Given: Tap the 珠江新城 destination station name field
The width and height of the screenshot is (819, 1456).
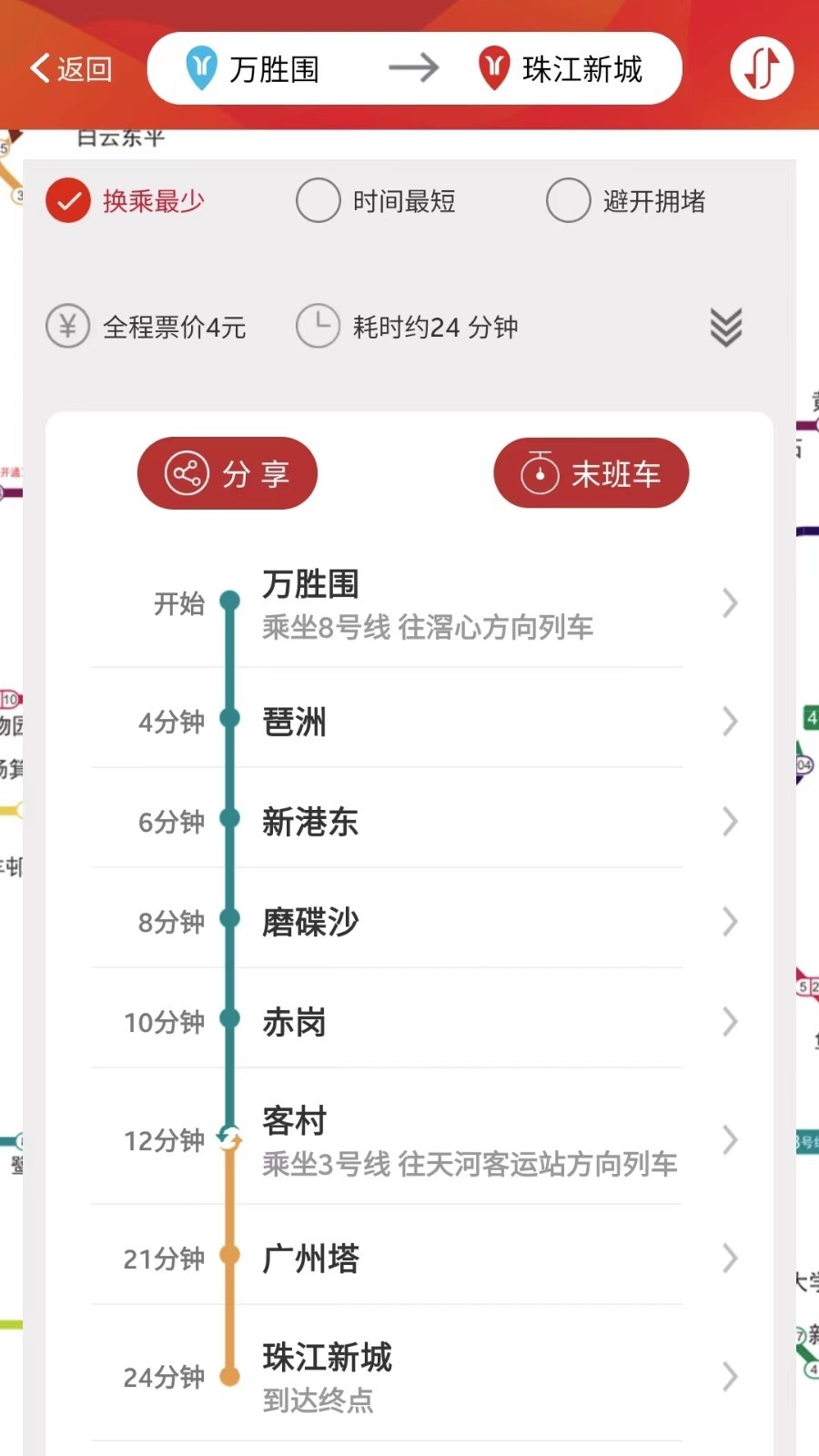Looking at the screenshot, I should click(x=582, y=68).
